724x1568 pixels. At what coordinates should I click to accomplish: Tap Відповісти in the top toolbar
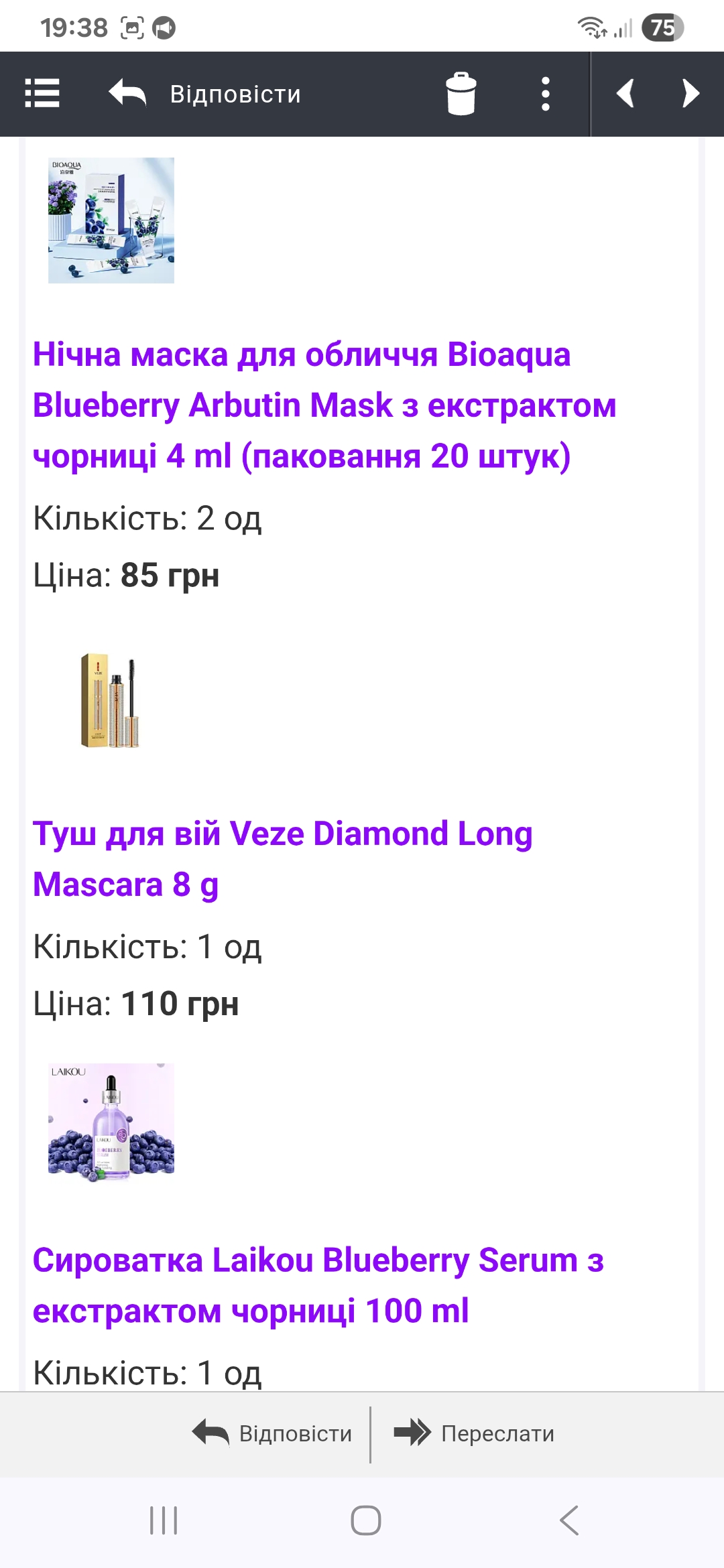[x=205, y=94]
